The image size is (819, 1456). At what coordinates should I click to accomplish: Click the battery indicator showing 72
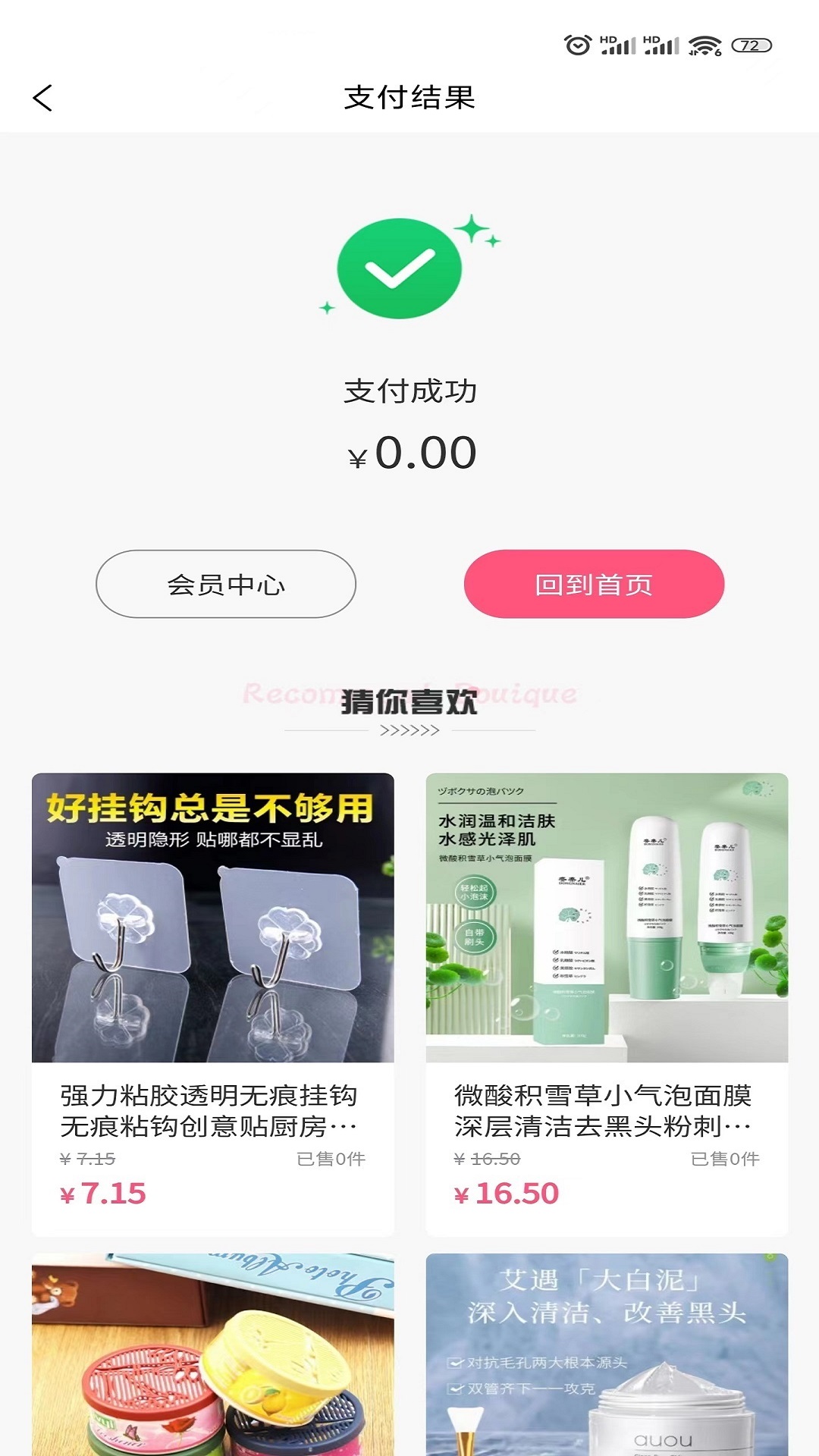pyautogui.click(x=751, y=45)
